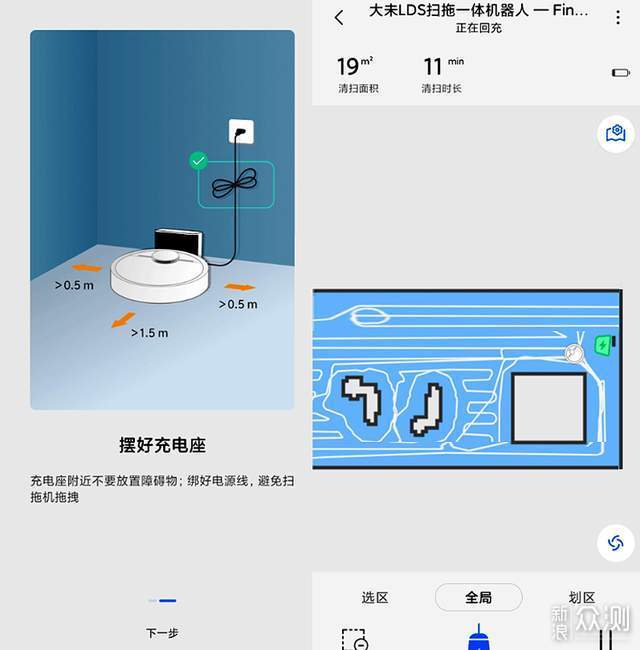640x650 pixels.
Task: Switch to 选区 cleaning mode
Action: click(375, 597)
